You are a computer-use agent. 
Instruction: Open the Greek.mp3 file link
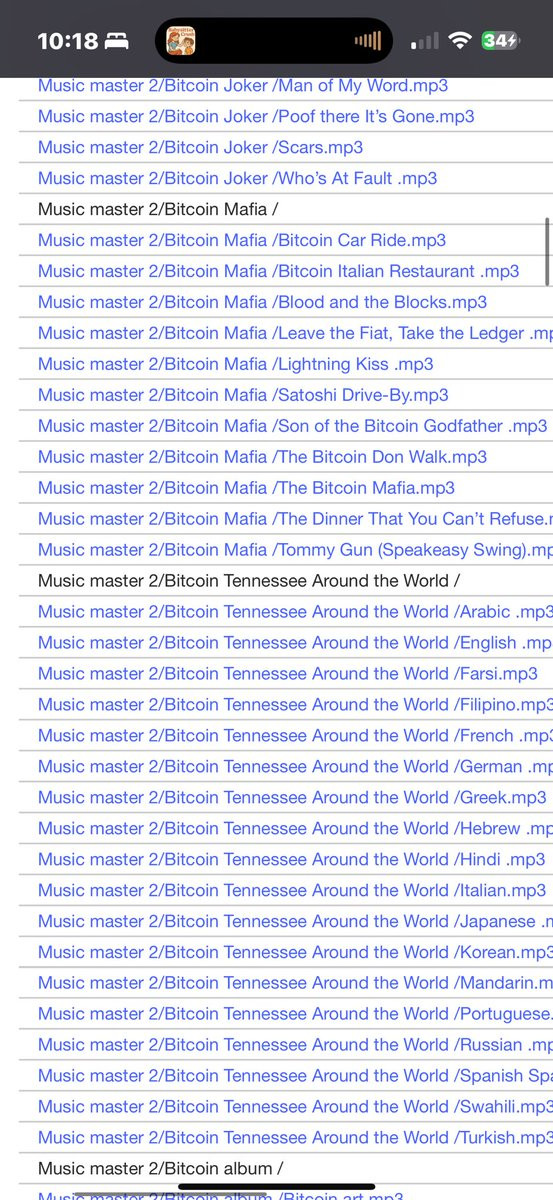pyautogui.click(x=292, y=798)
